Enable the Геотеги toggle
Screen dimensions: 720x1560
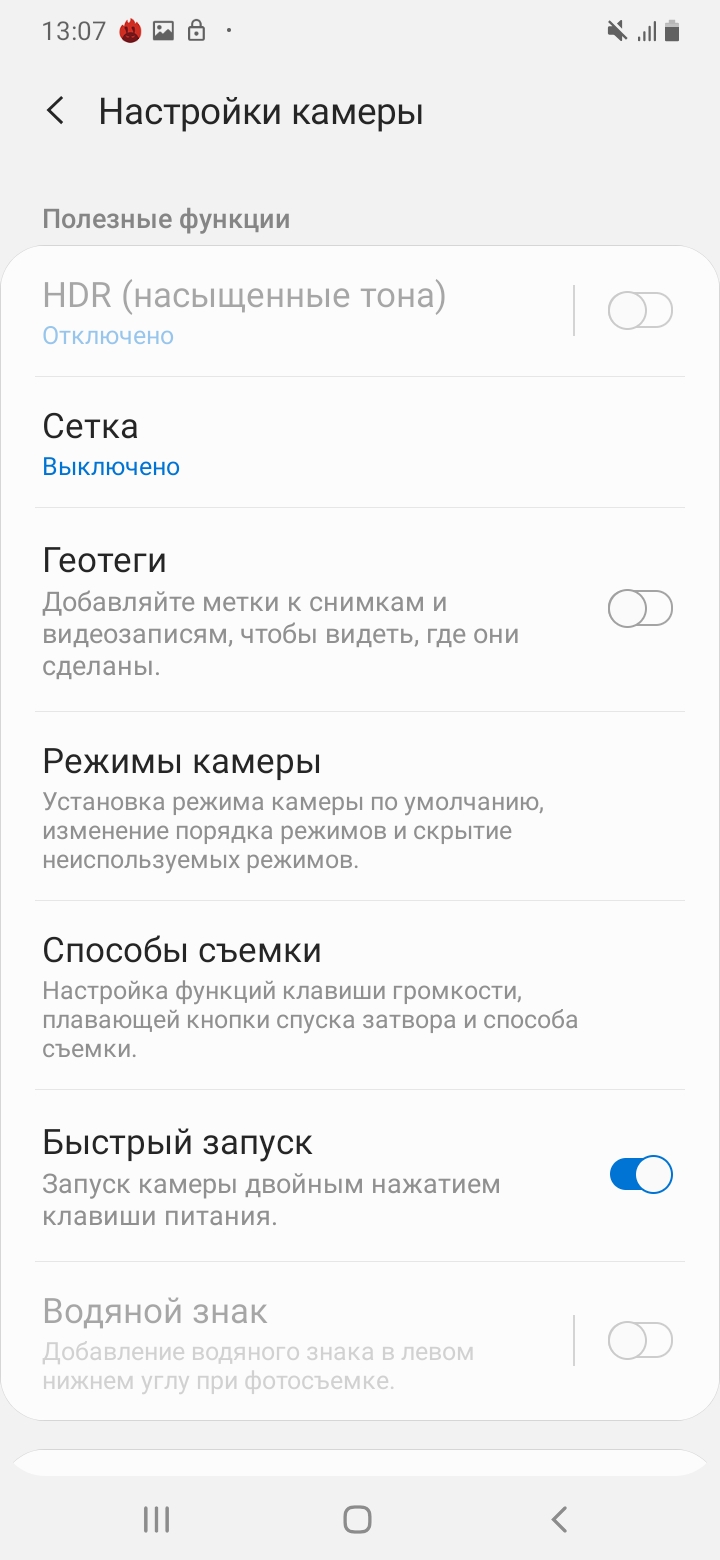pos(640,608)
